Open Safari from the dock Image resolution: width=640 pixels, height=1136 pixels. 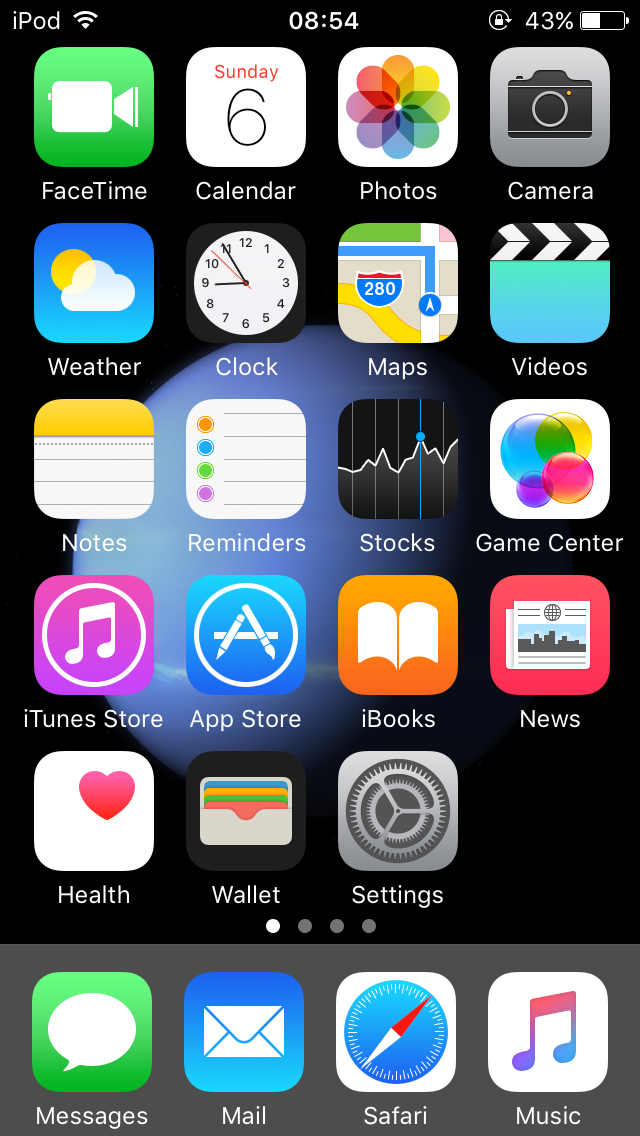[x=396, y=1032]
